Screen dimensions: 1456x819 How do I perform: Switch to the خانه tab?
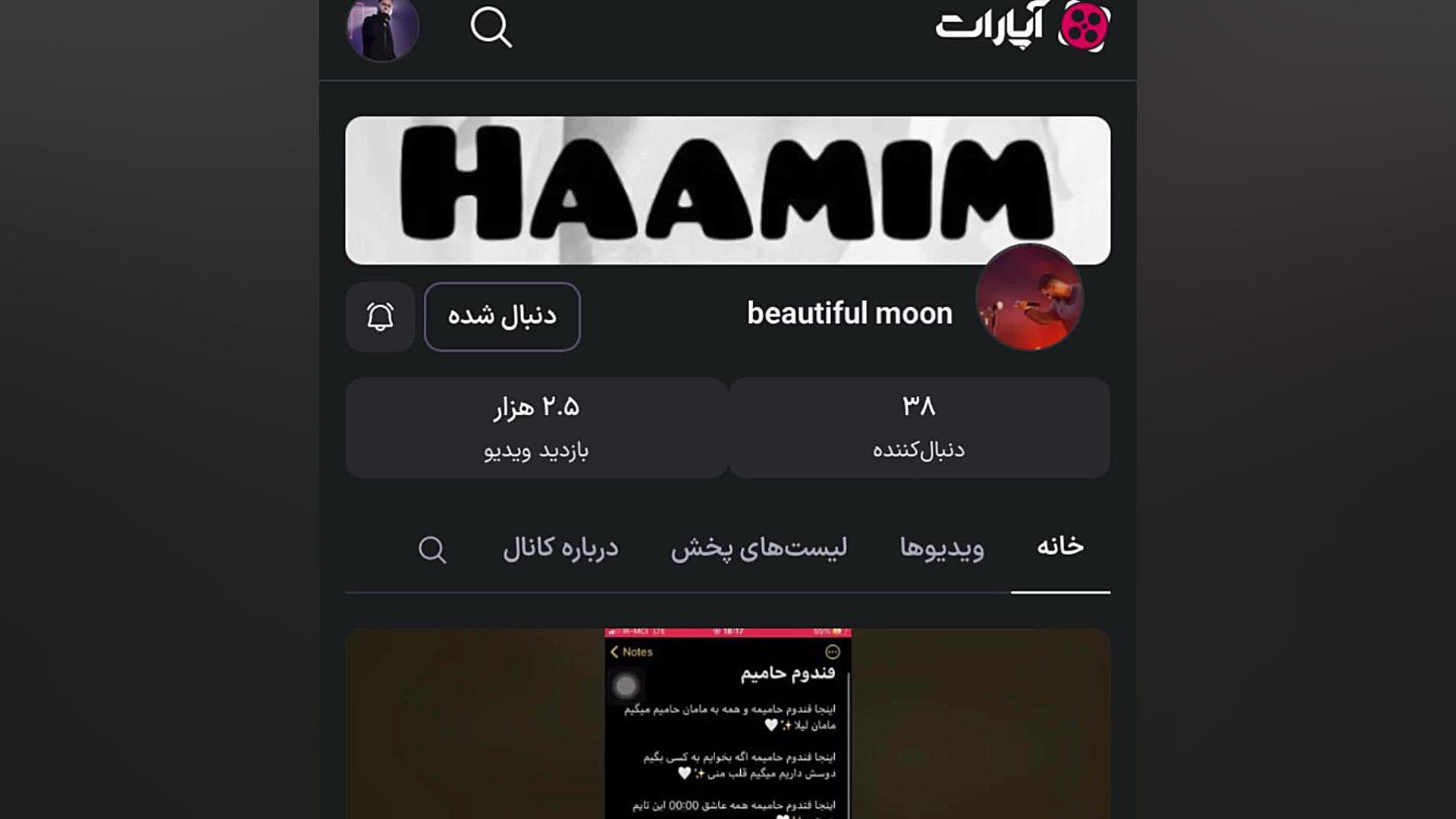tap(1060, 547)
